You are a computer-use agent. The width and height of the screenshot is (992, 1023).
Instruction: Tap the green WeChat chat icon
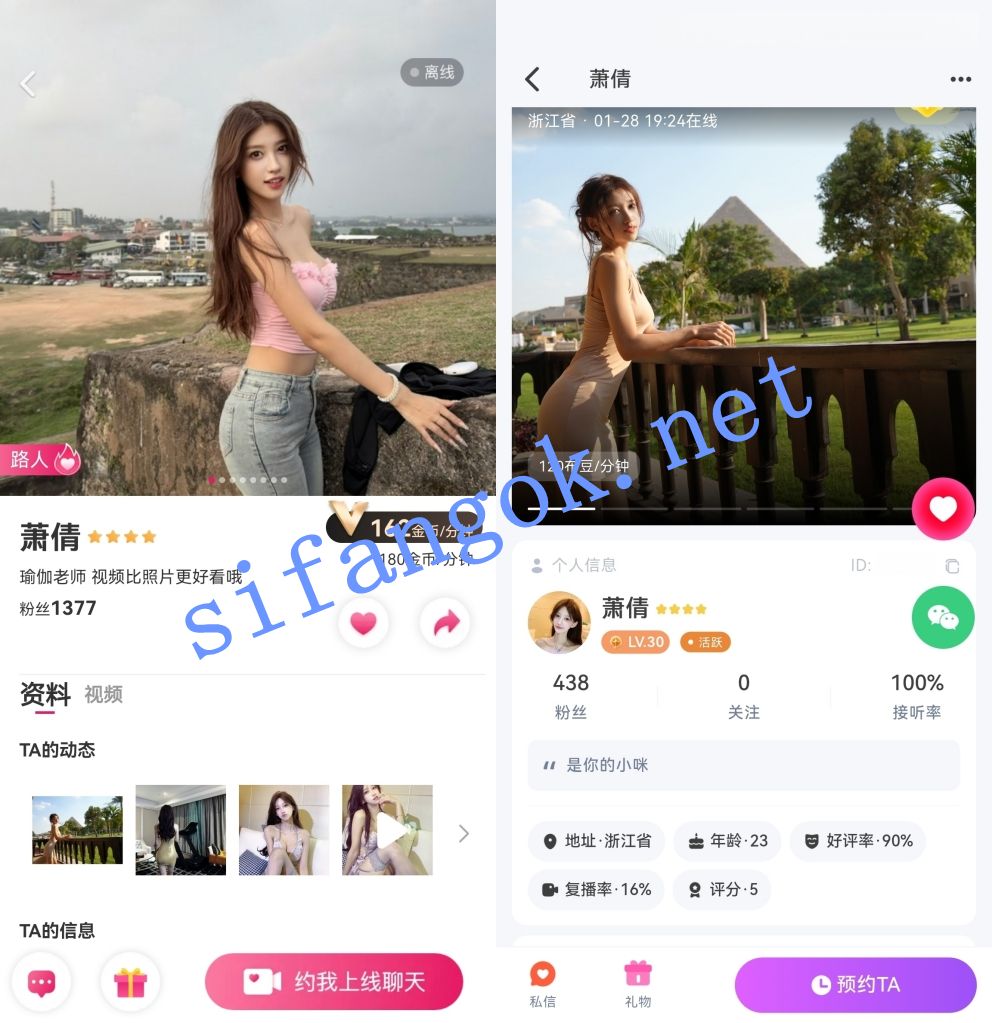pyautogui.click(x=941, y=617)
